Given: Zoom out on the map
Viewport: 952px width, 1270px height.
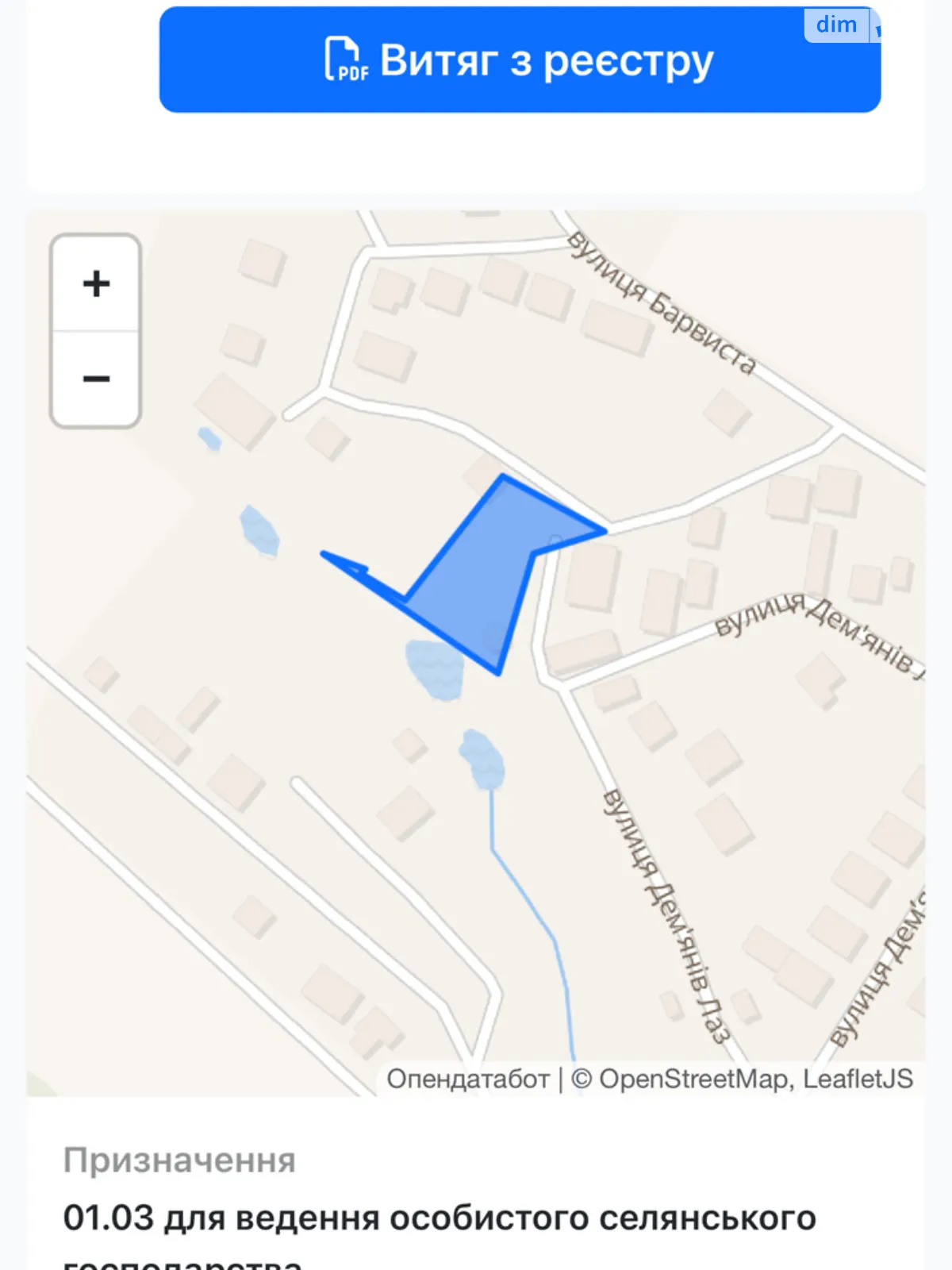Looking at the screenshot, I should point(96,379).
